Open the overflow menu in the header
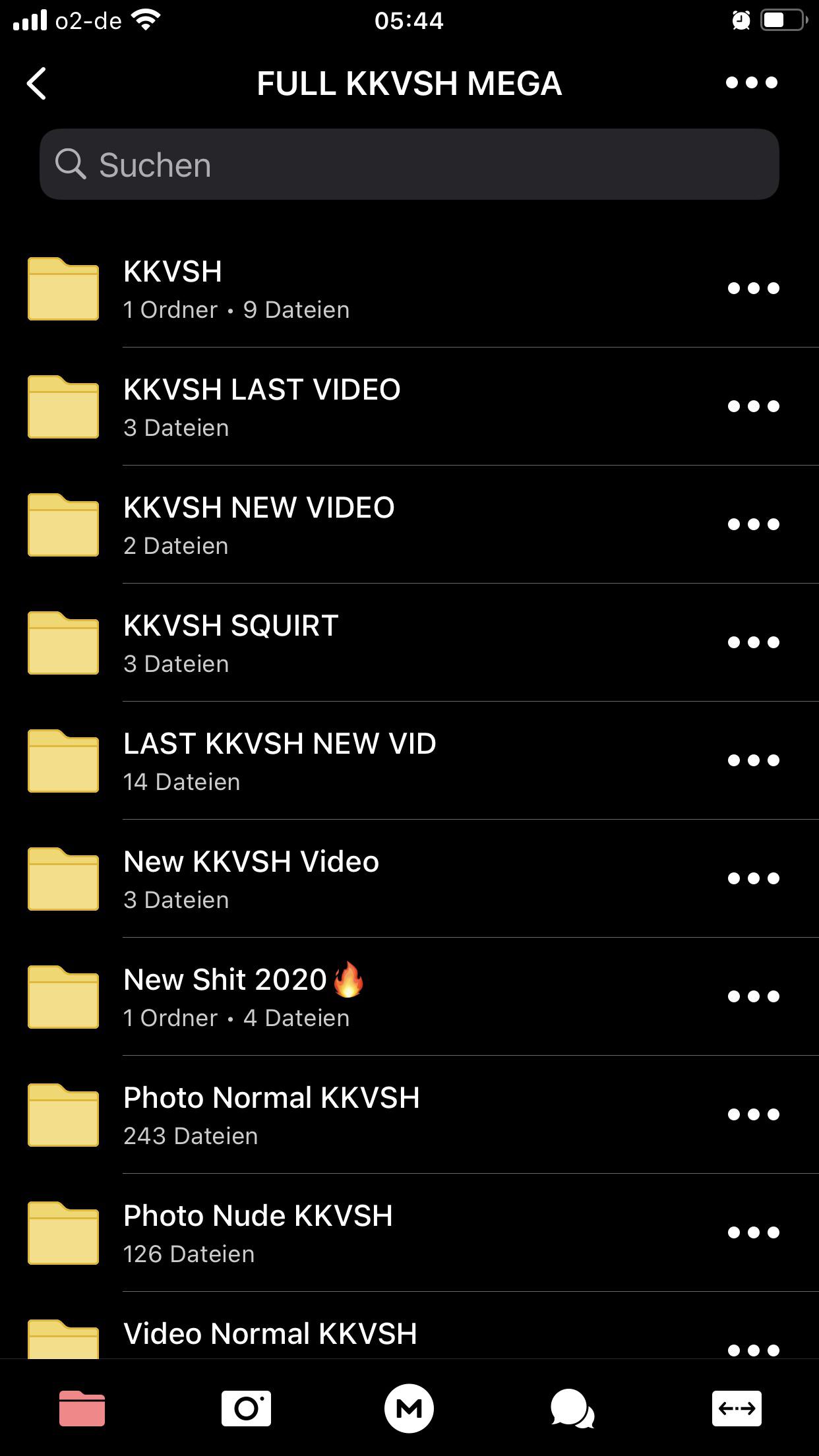Image resolution: width=819 pixels, height=1456 pixels. (x=751, y=82)
